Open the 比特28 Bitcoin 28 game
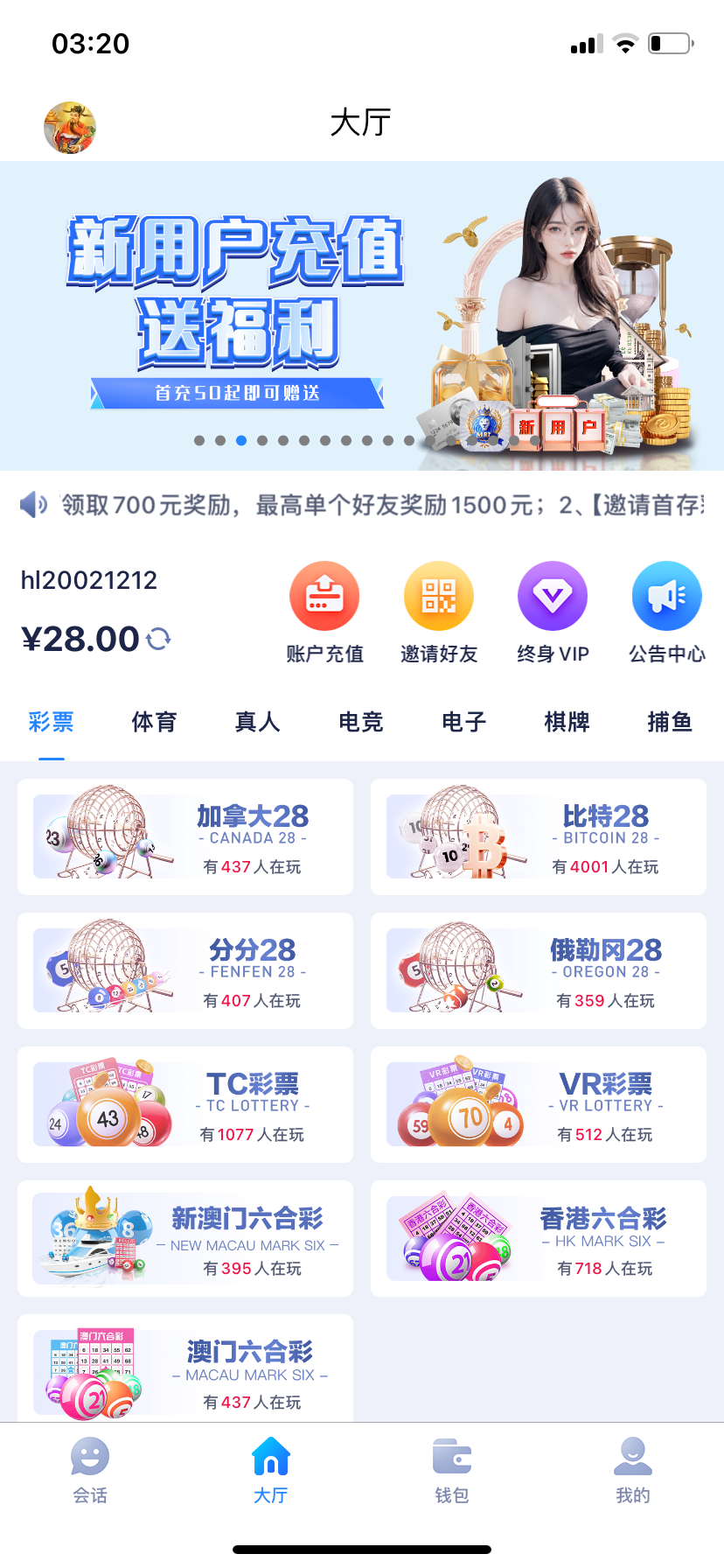 (539, 836)
